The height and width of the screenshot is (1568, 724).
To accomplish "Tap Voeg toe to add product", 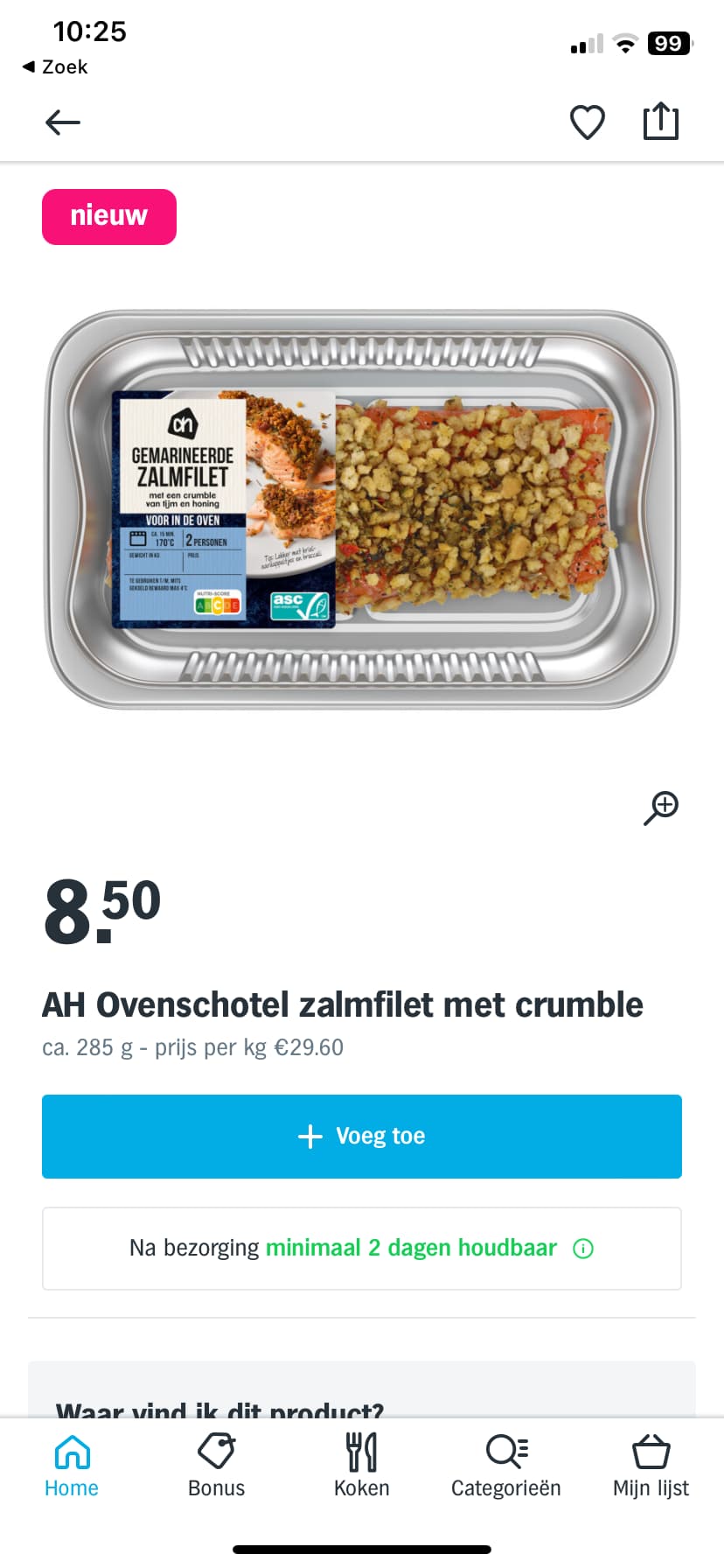I will 362,1136.
